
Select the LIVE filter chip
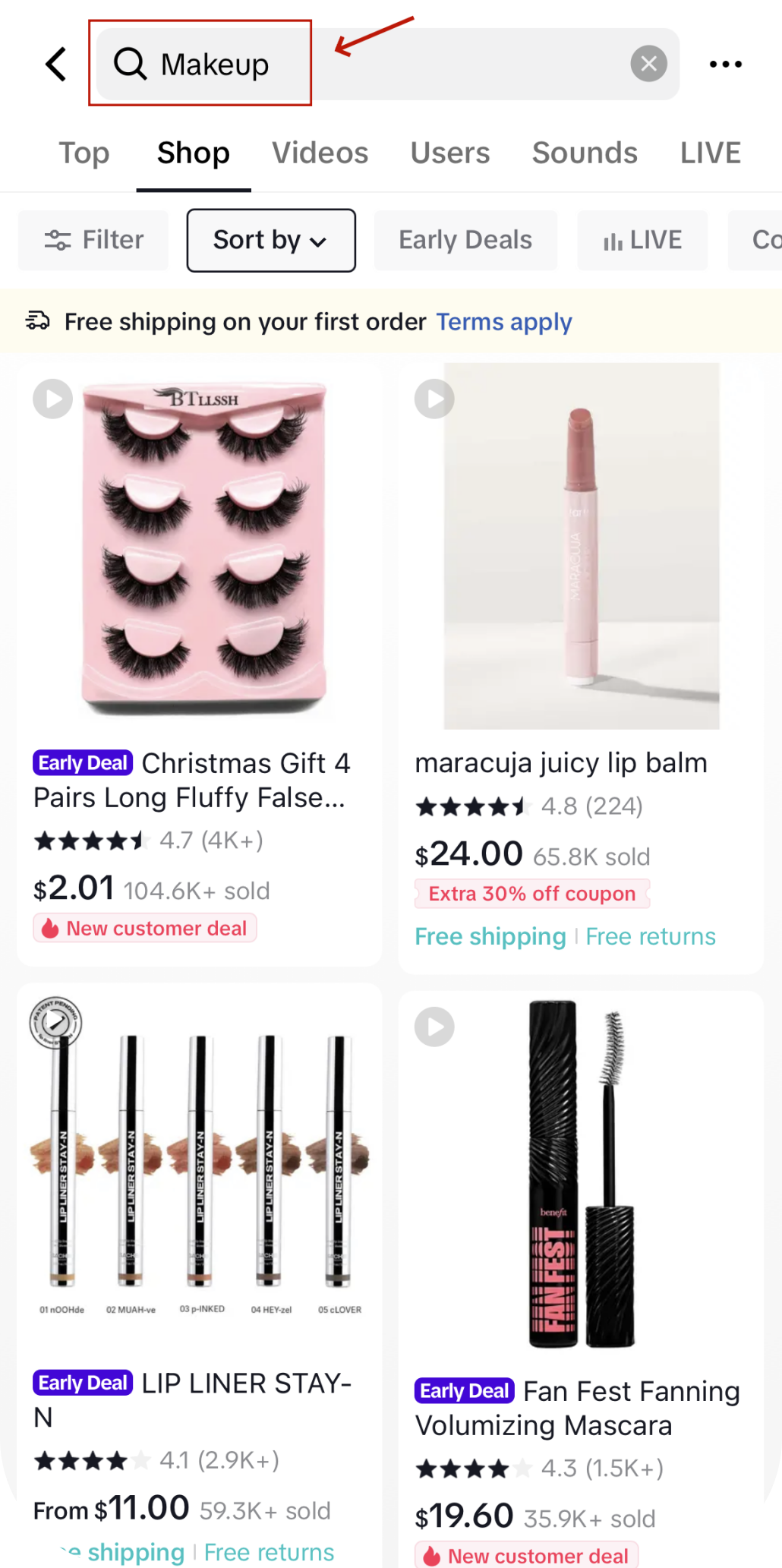coord(642,240)
